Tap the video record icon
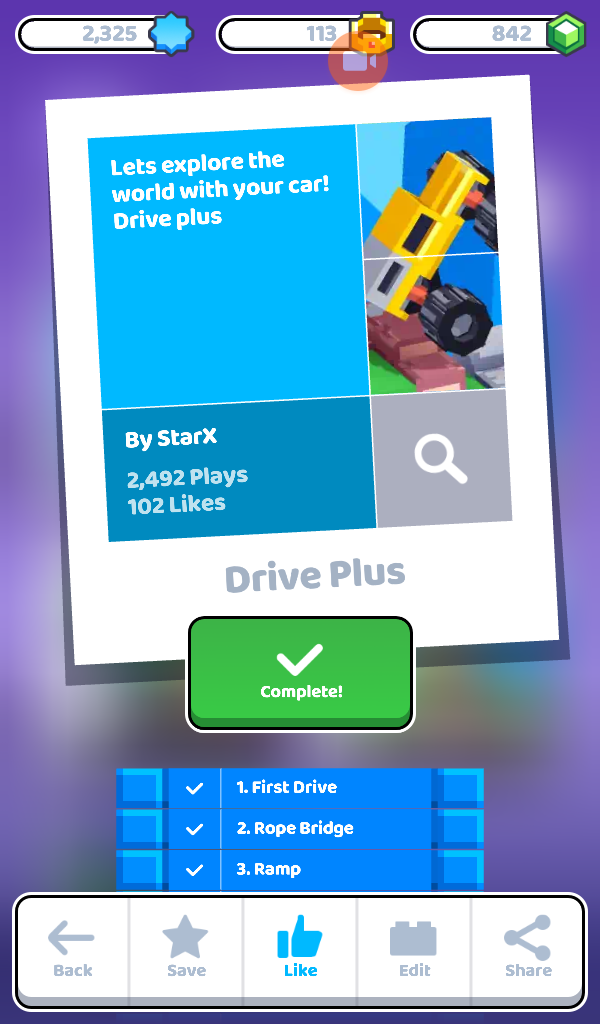 (358, 62)
